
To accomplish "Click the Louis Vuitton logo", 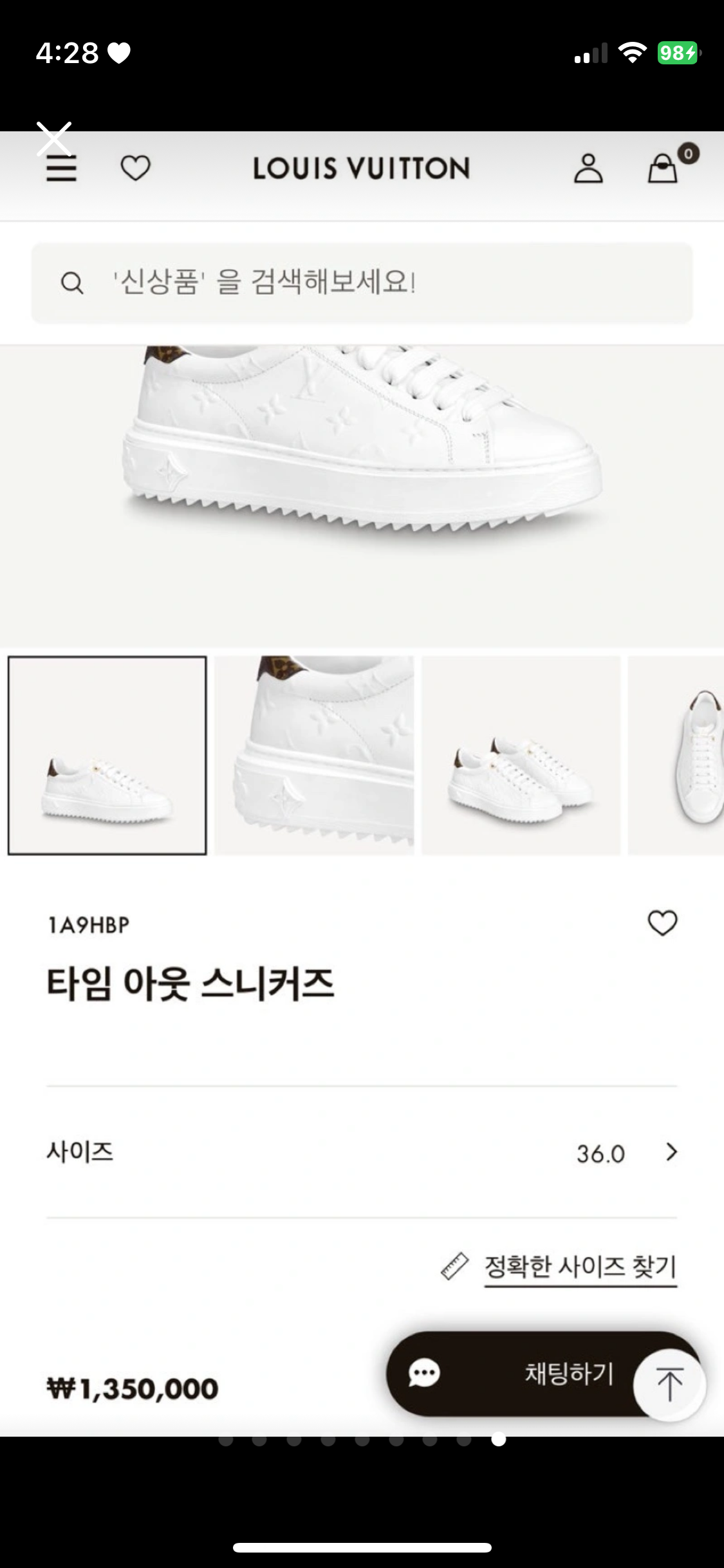I will point(362,168).
